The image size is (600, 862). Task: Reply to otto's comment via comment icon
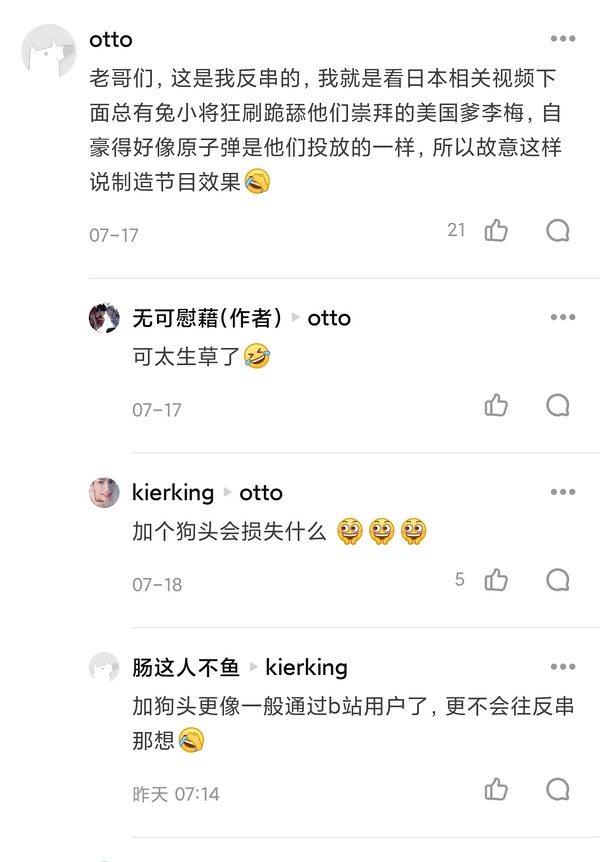557,231
